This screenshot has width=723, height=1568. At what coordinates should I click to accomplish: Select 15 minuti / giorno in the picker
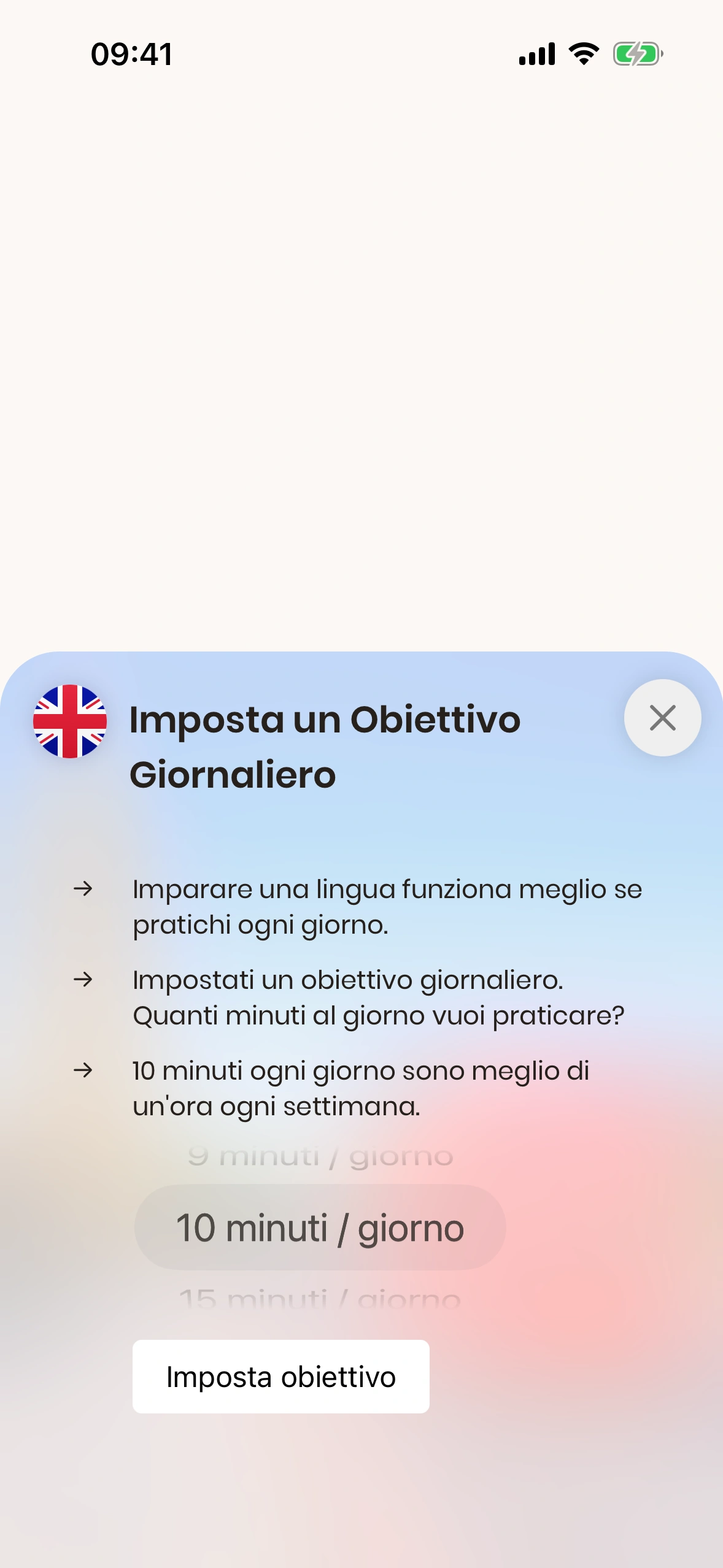pyautogui.click(x=320, y=1299)
